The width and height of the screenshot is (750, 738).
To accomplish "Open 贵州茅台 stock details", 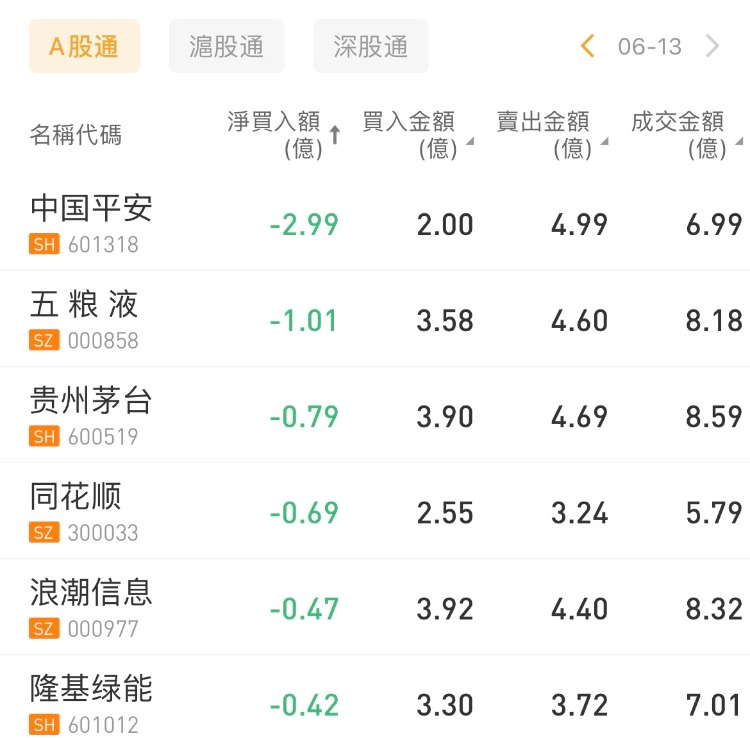I will [x=91, y=414].
